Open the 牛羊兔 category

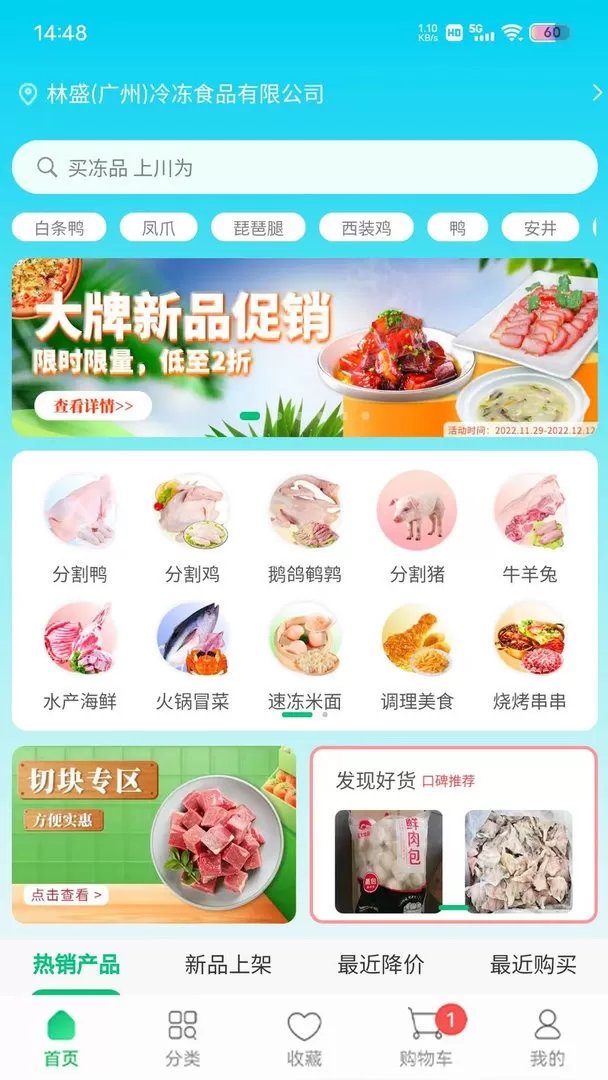529,528
